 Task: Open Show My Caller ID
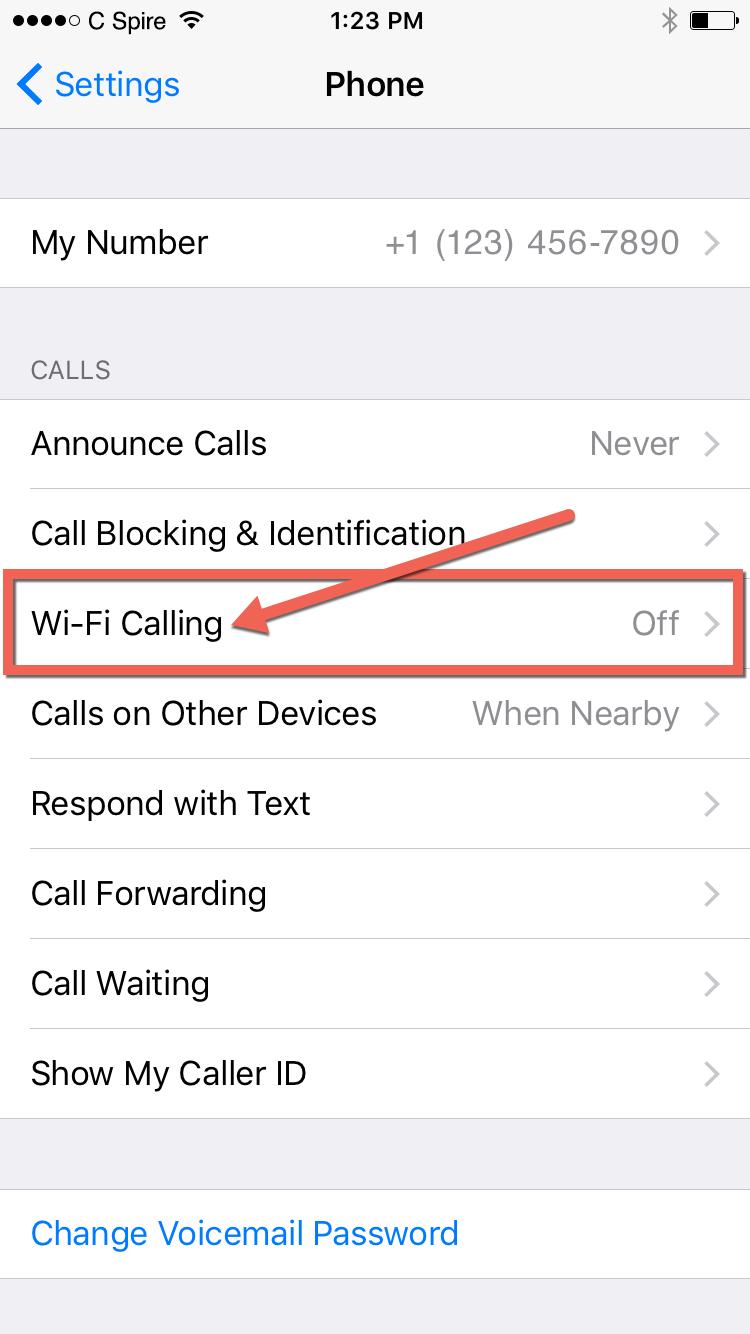375,1074
